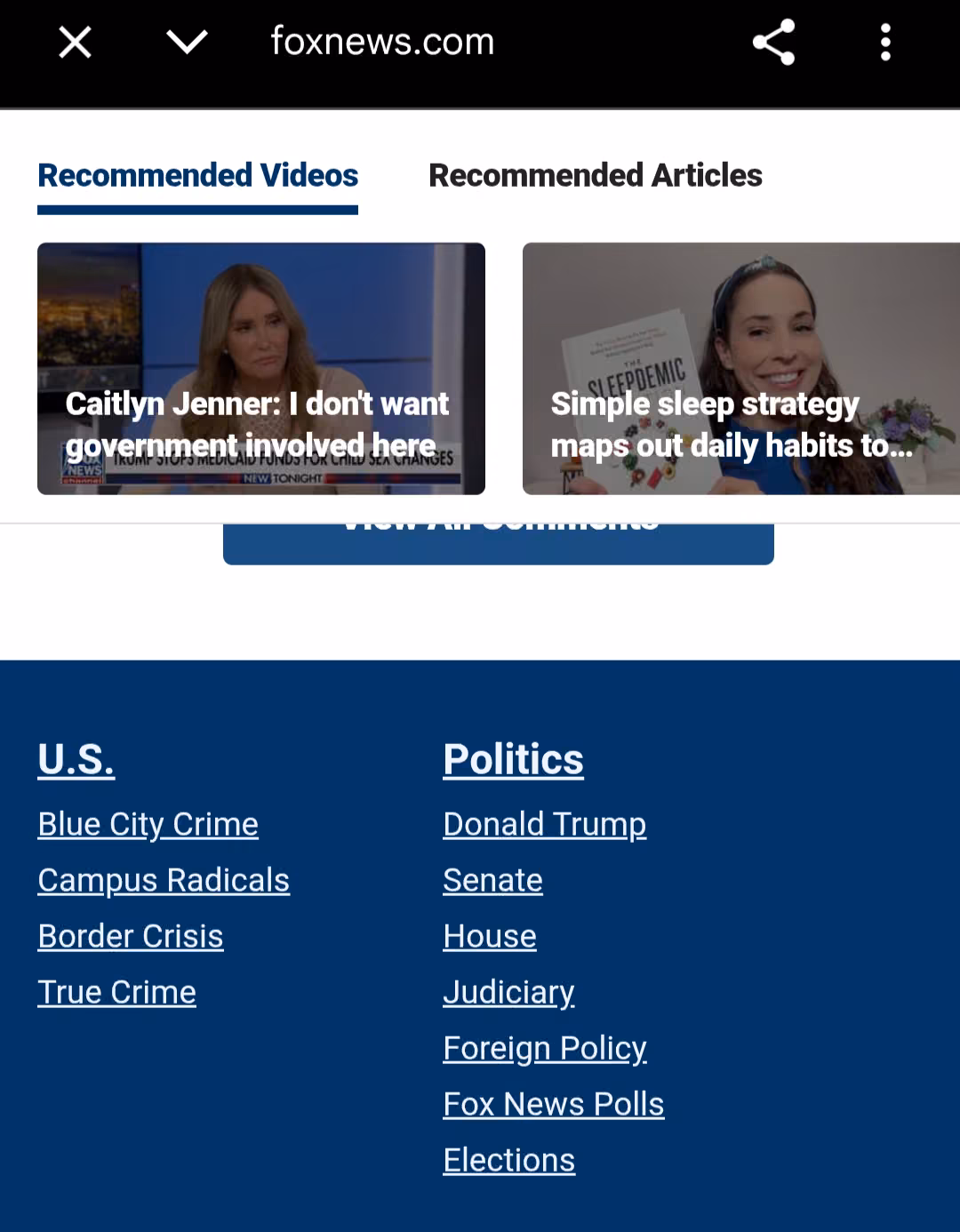Open the U.S. section link
Screen dimensions: 960x1232
coord(76,759)
